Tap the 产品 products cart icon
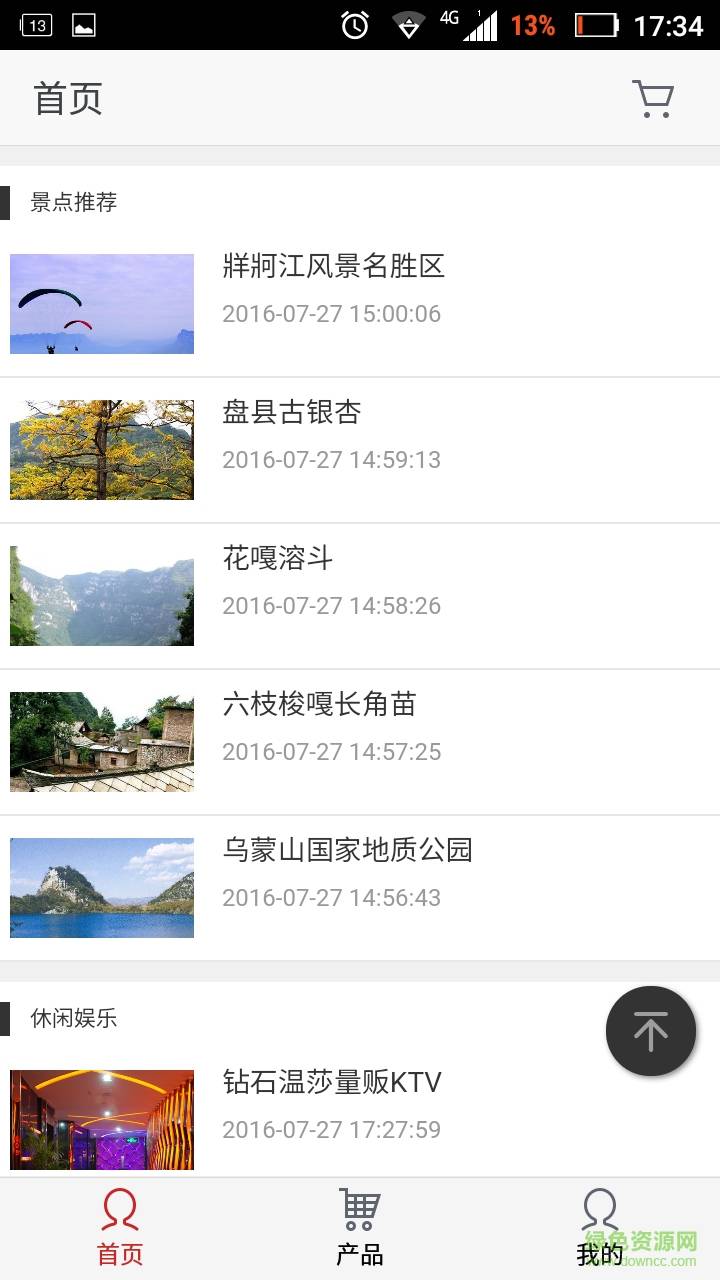The height and width of the screenshot is (1280, 720). (360, 1209)
